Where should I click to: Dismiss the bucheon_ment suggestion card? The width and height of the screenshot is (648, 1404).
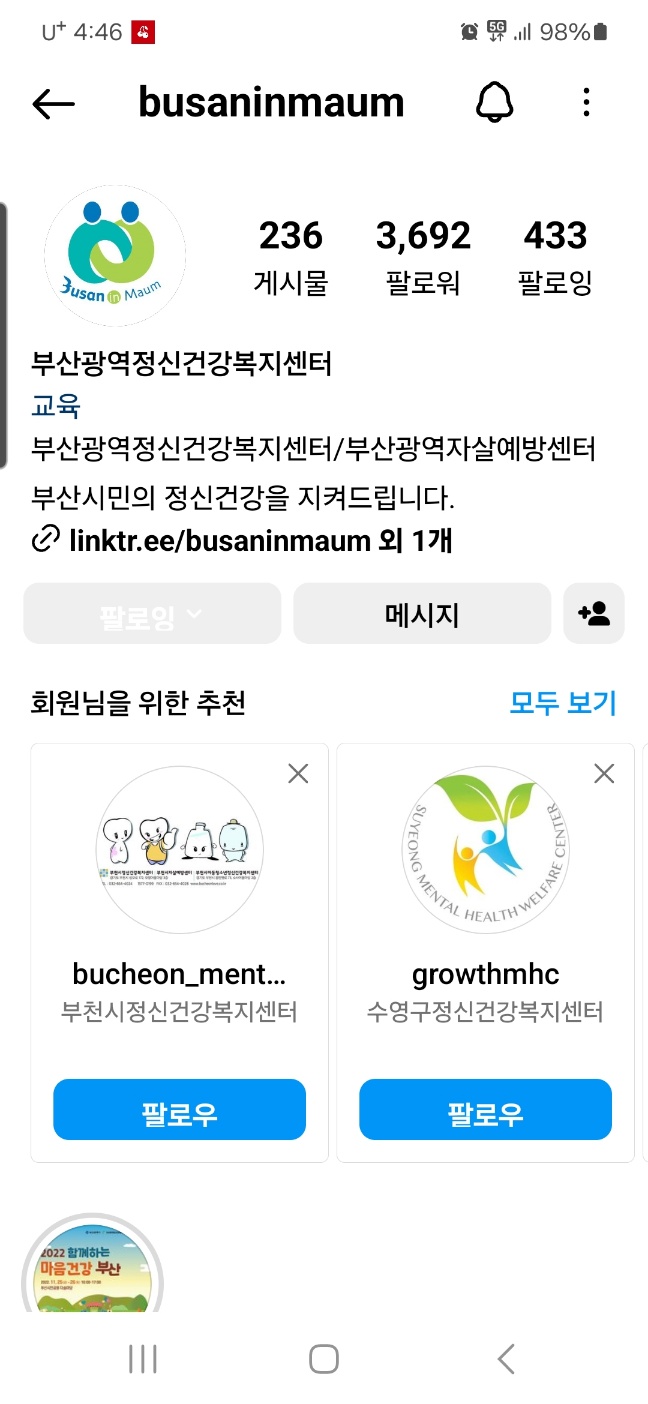point(298,773)
